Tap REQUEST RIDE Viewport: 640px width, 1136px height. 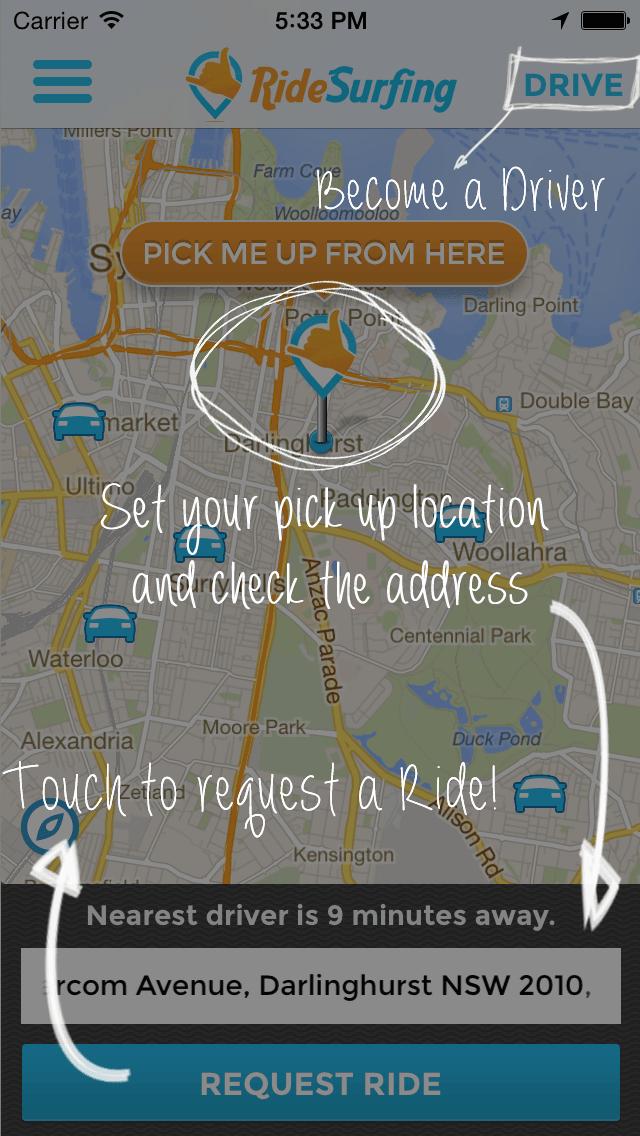coord(320,1083)
